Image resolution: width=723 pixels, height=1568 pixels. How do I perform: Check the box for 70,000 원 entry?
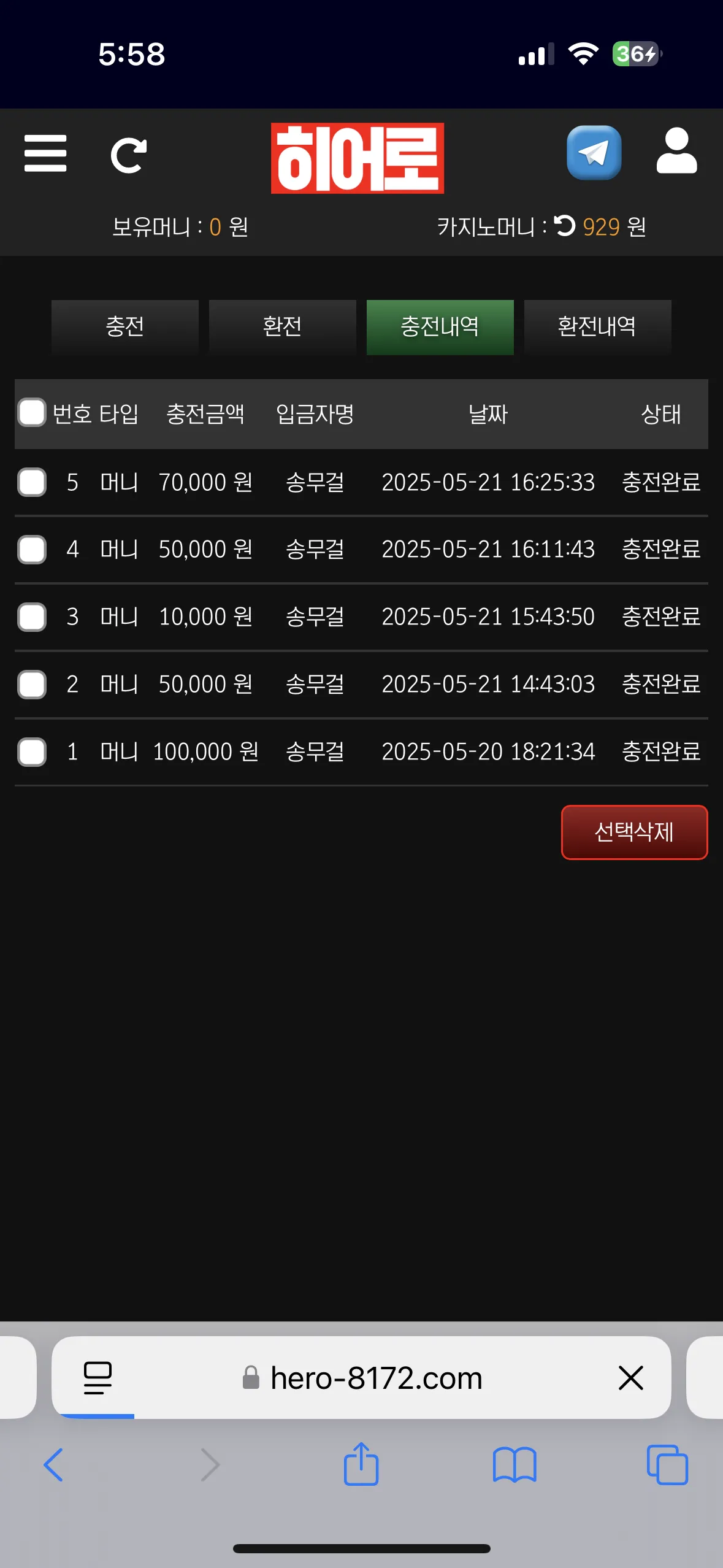click(32, 482)
